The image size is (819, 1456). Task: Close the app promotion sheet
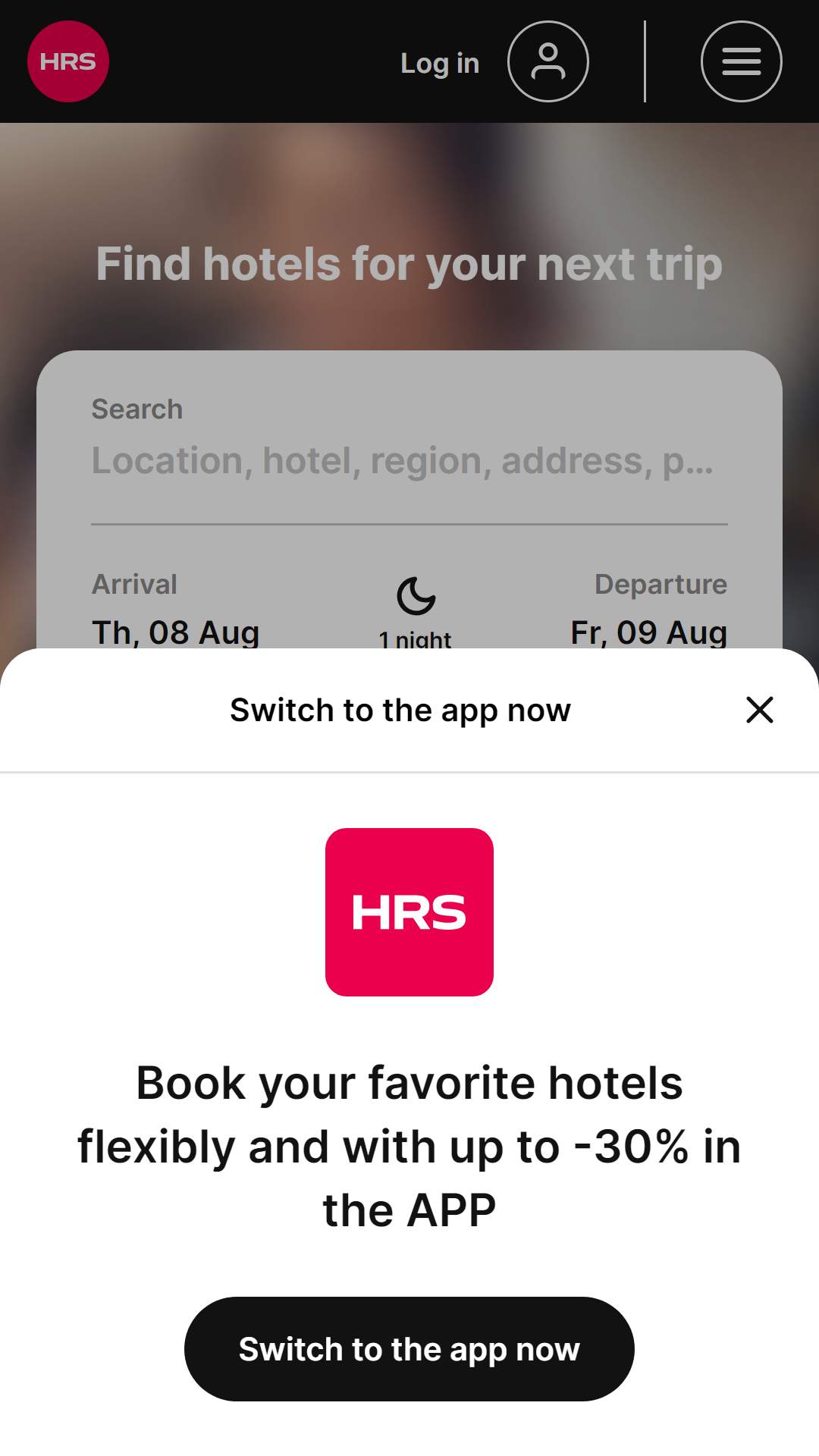(759, 710)
